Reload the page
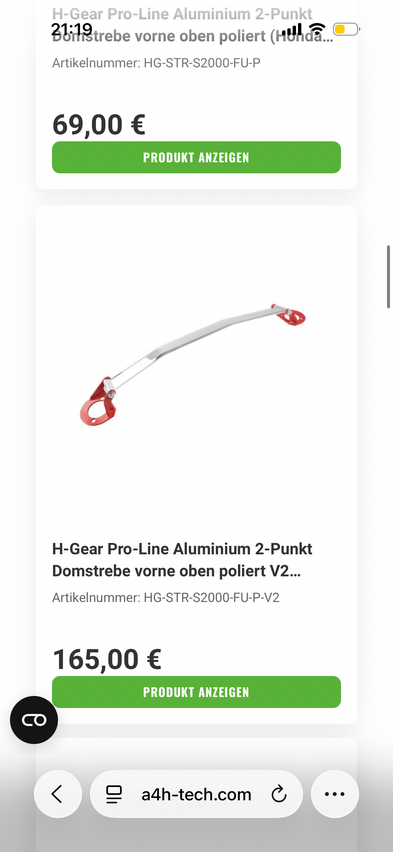 point(278,794)
